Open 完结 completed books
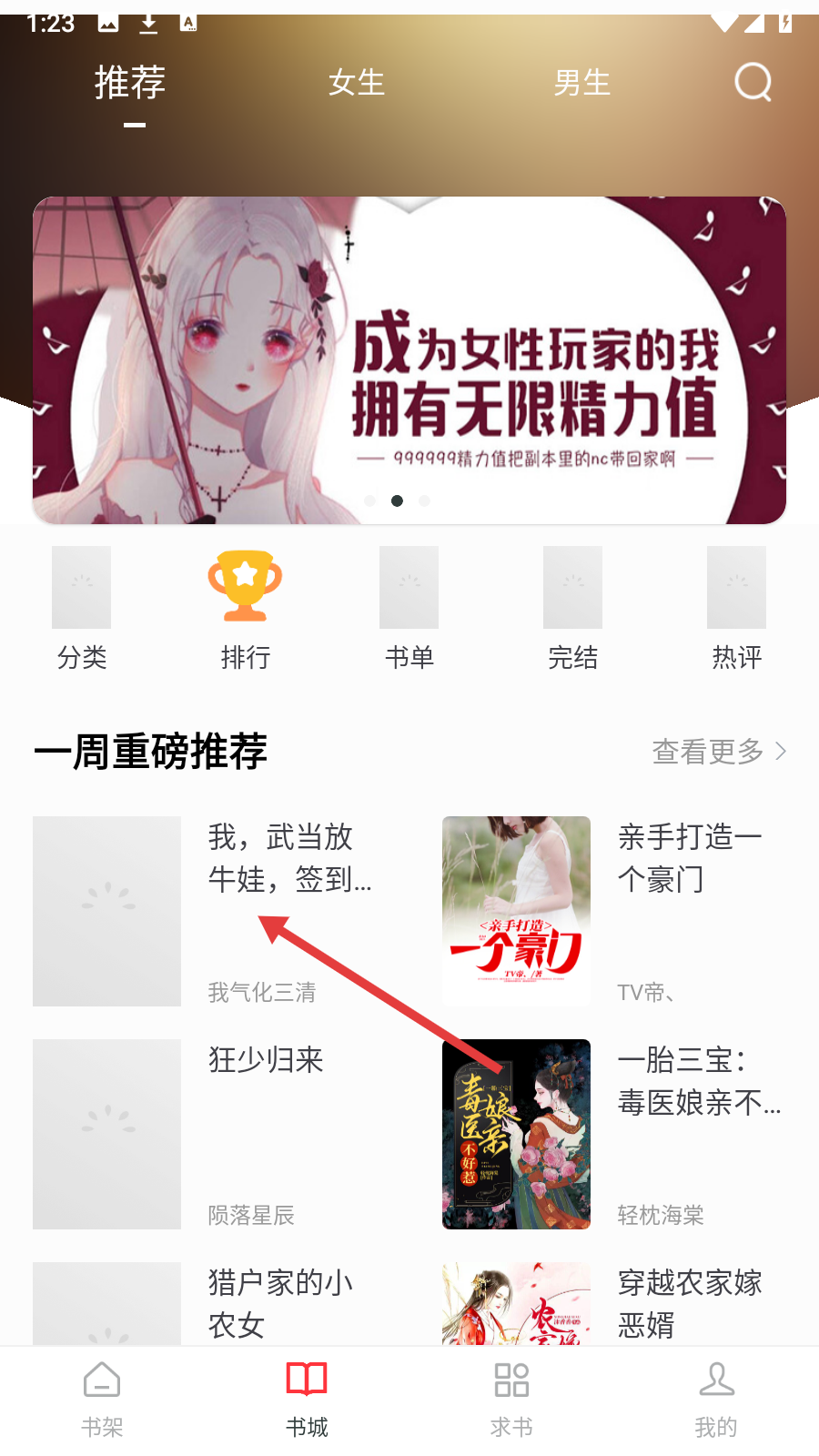 (x=573, y=608)
